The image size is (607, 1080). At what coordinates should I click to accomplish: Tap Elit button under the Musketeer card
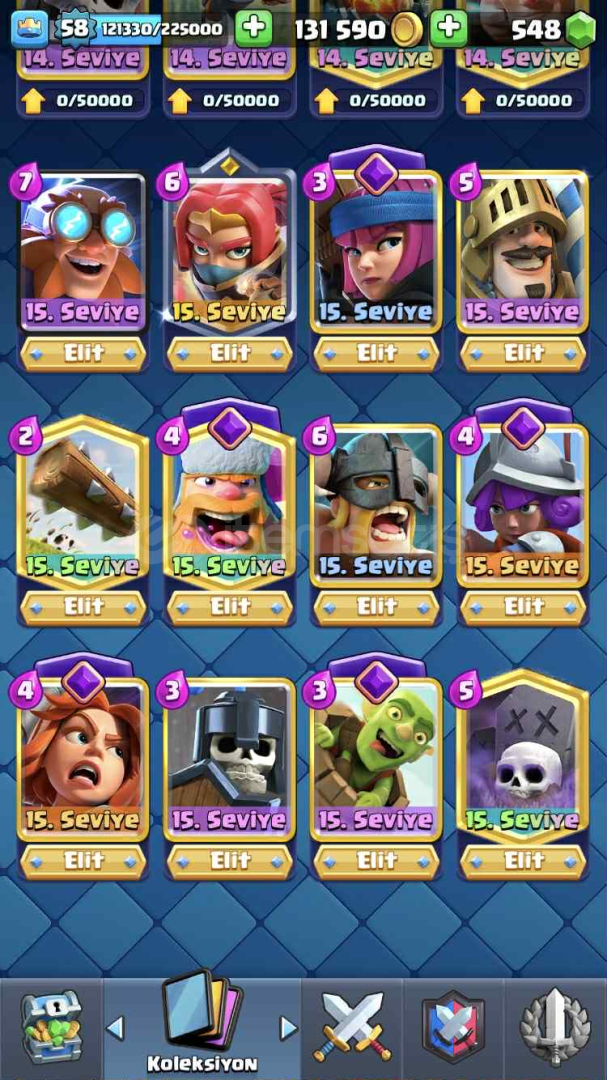[523, 607]
